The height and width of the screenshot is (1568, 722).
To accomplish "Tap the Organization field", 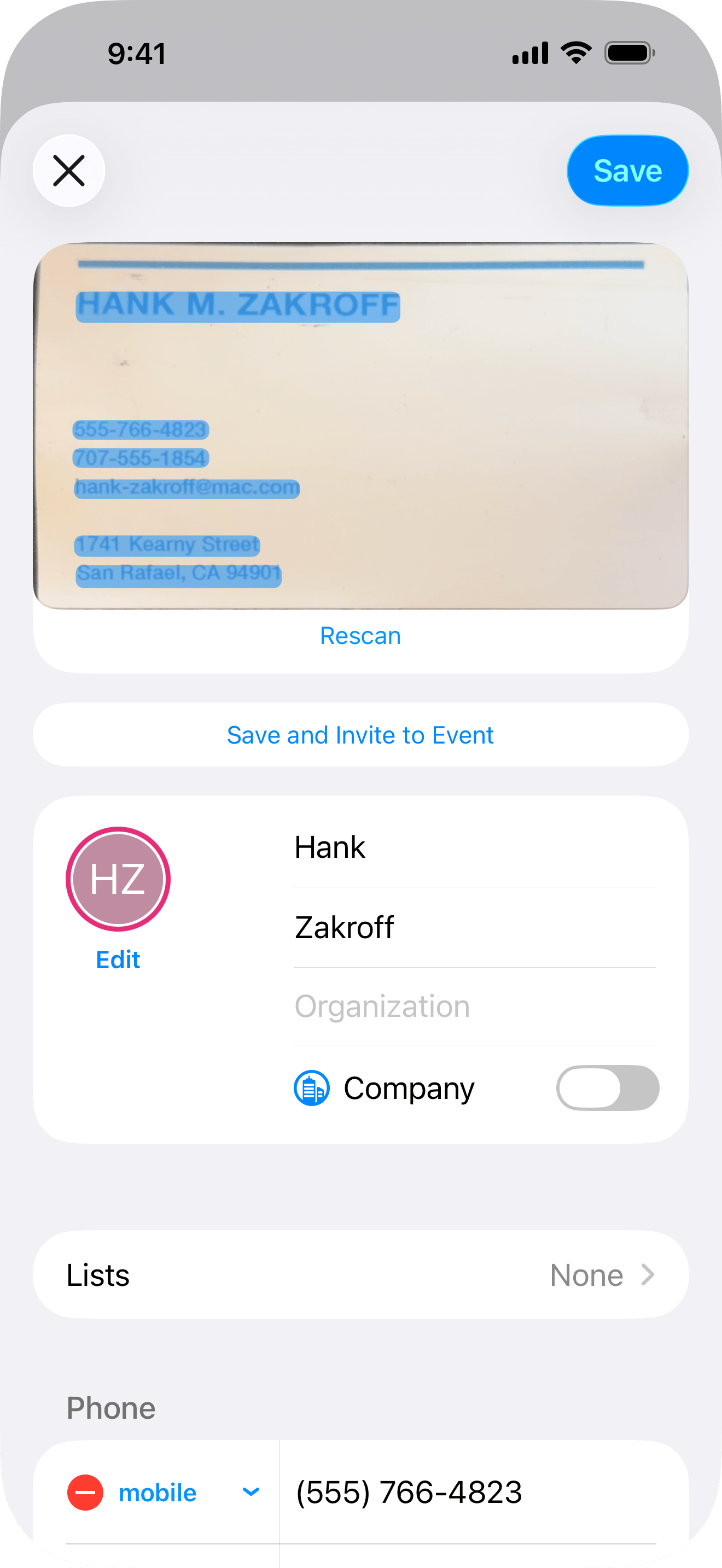I will click(475, 1006).
